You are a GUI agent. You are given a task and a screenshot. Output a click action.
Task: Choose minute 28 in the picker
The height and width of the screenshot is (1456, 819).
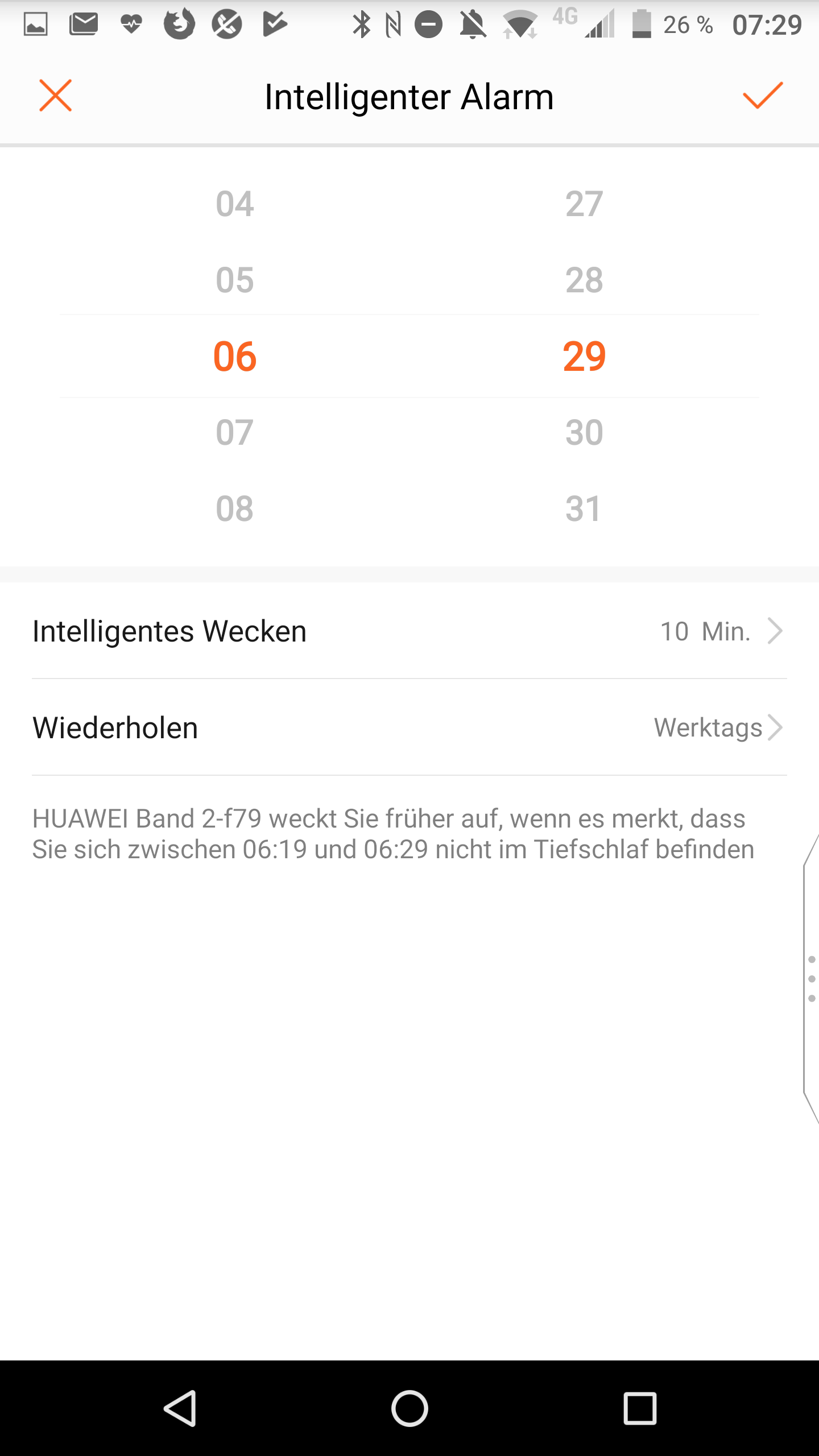pos(584,280)
